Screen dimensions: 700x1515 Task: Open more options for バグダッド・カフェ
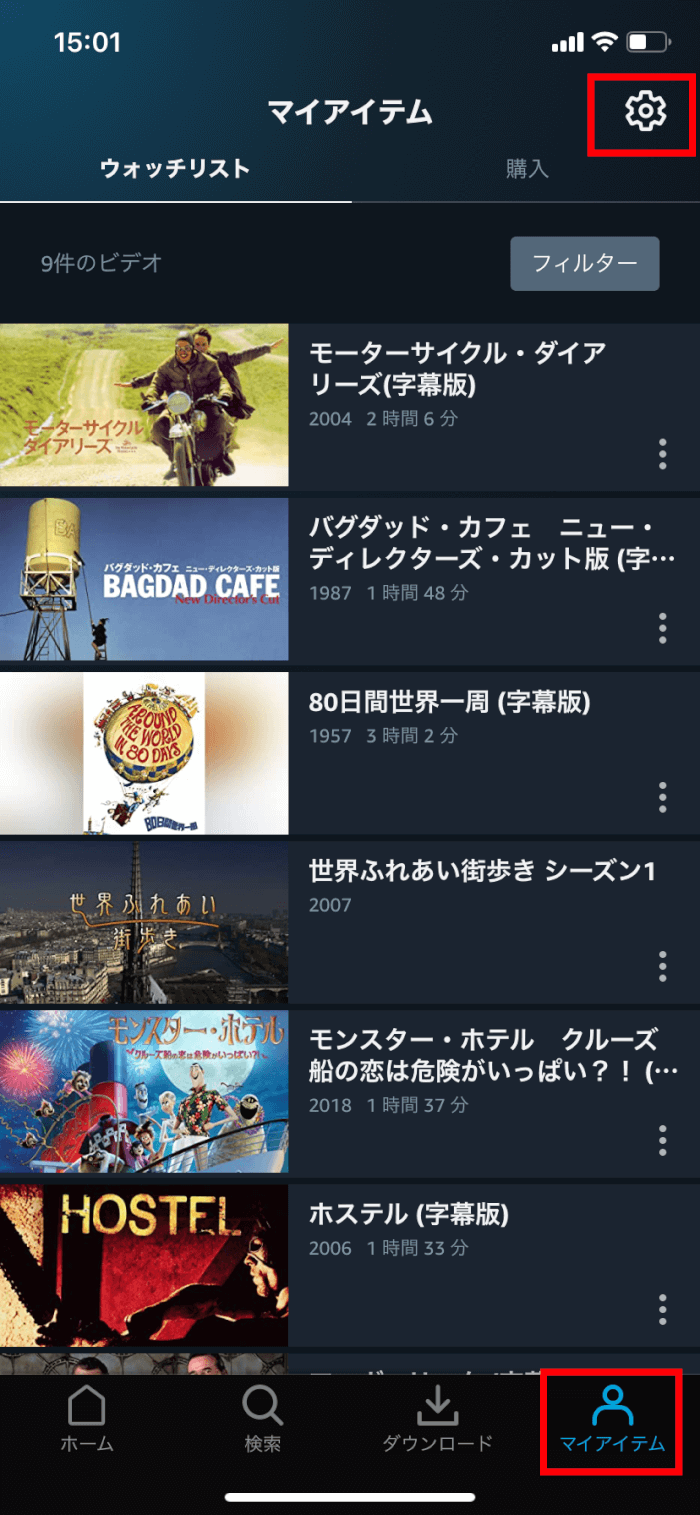pyautogui.click(x=662, y=628)
